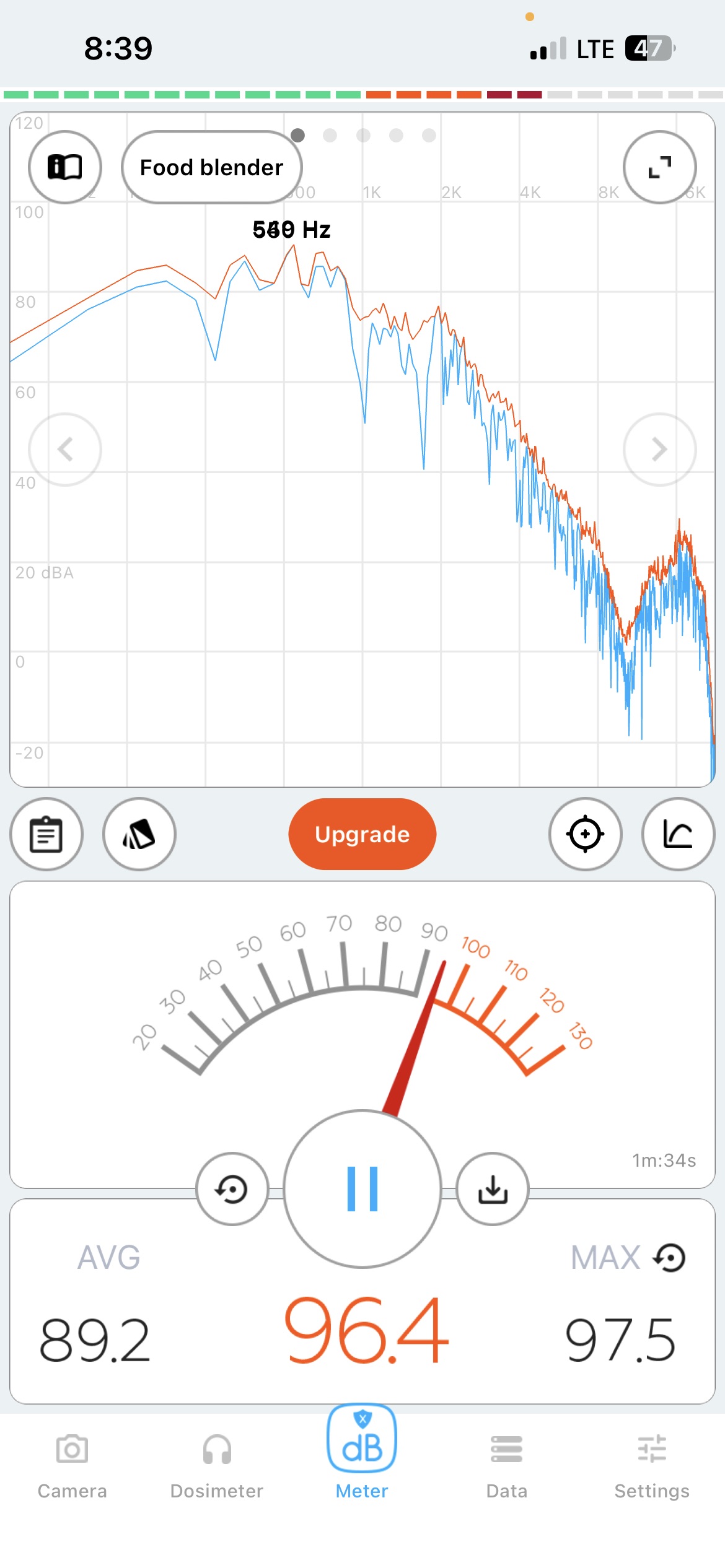This screenshot has width=725, height=1568.
Task: Go to the next chart view
Action: (x=659, y=449)
